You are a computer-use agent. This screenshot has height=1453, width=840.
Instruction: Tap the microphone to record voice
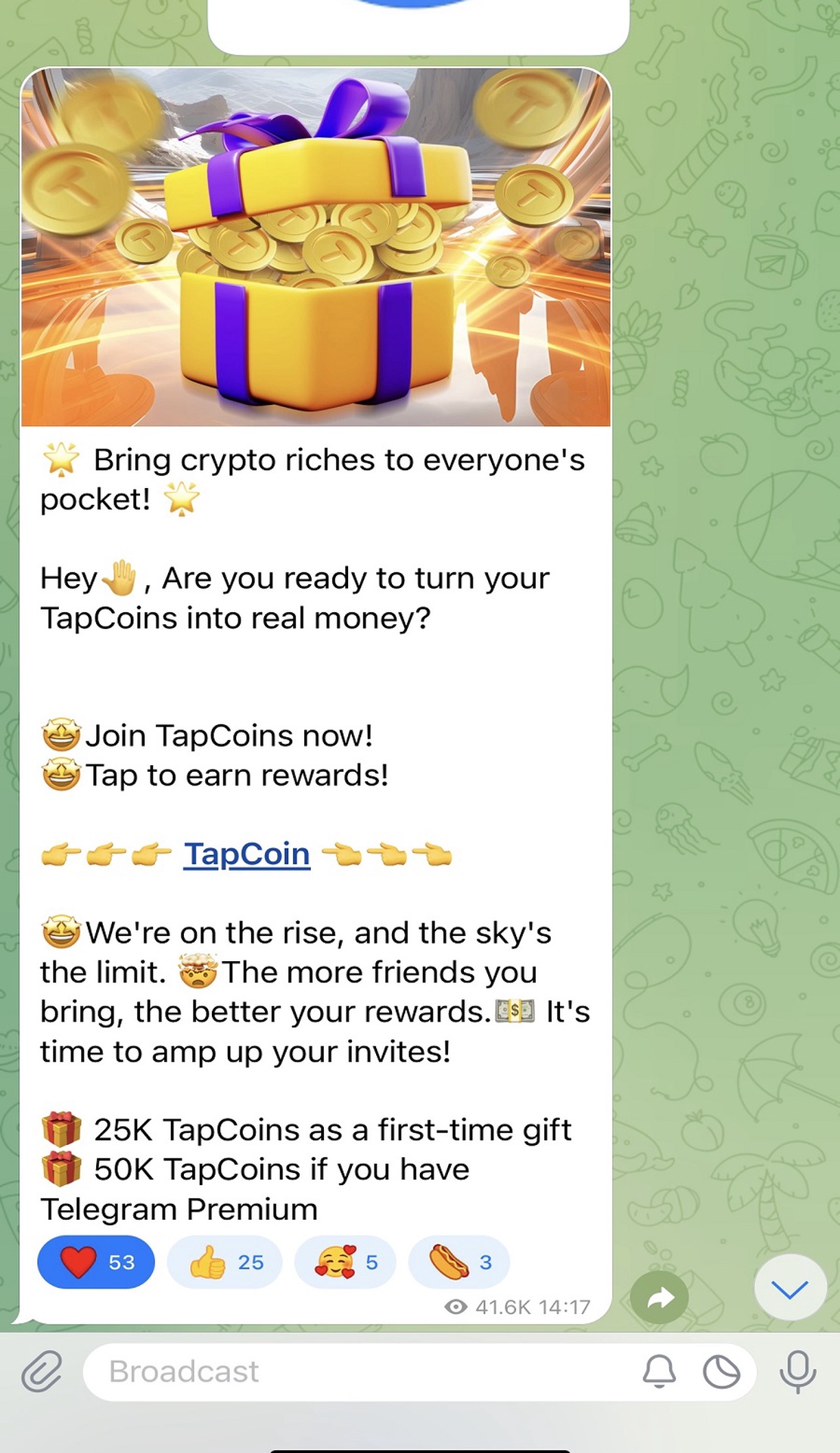(798, 1371)
